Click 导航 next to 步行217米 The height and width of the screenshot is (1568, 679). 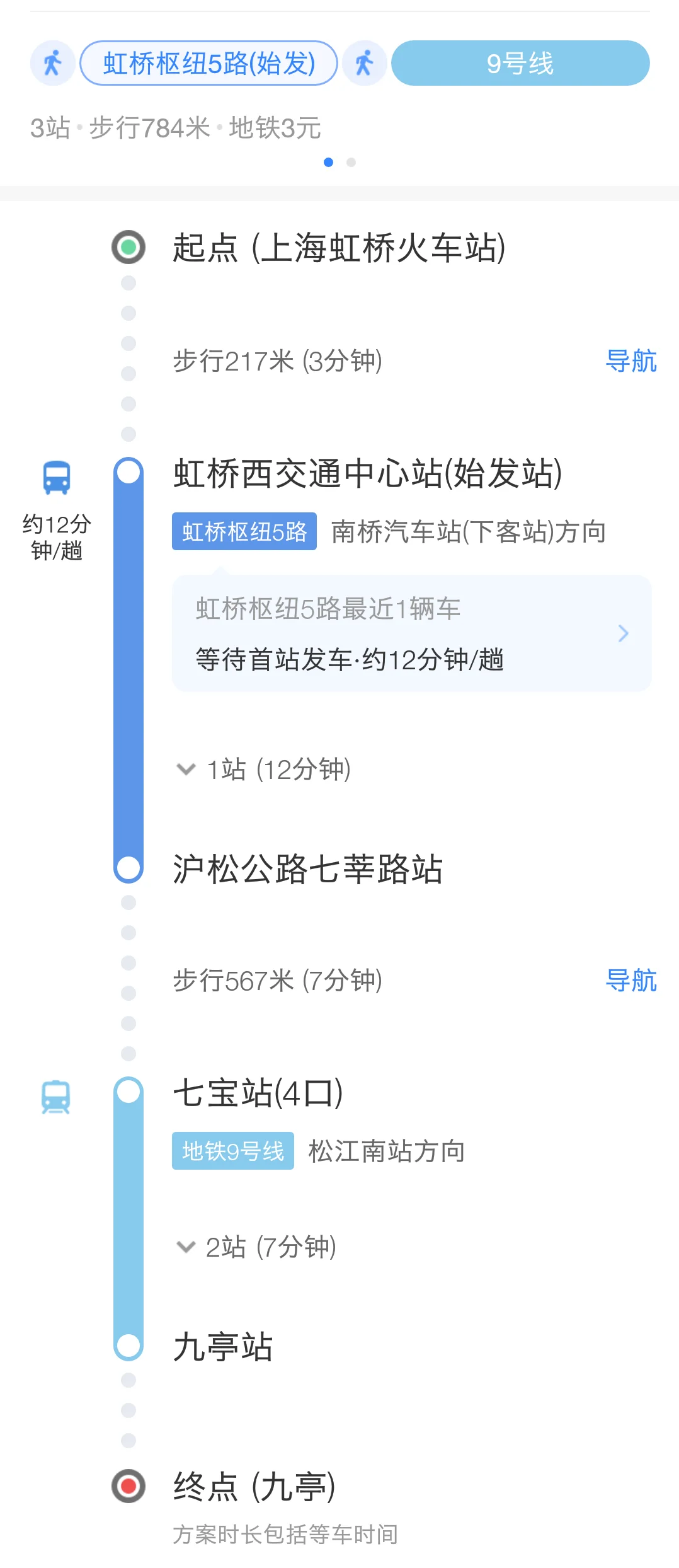point(633,360)
